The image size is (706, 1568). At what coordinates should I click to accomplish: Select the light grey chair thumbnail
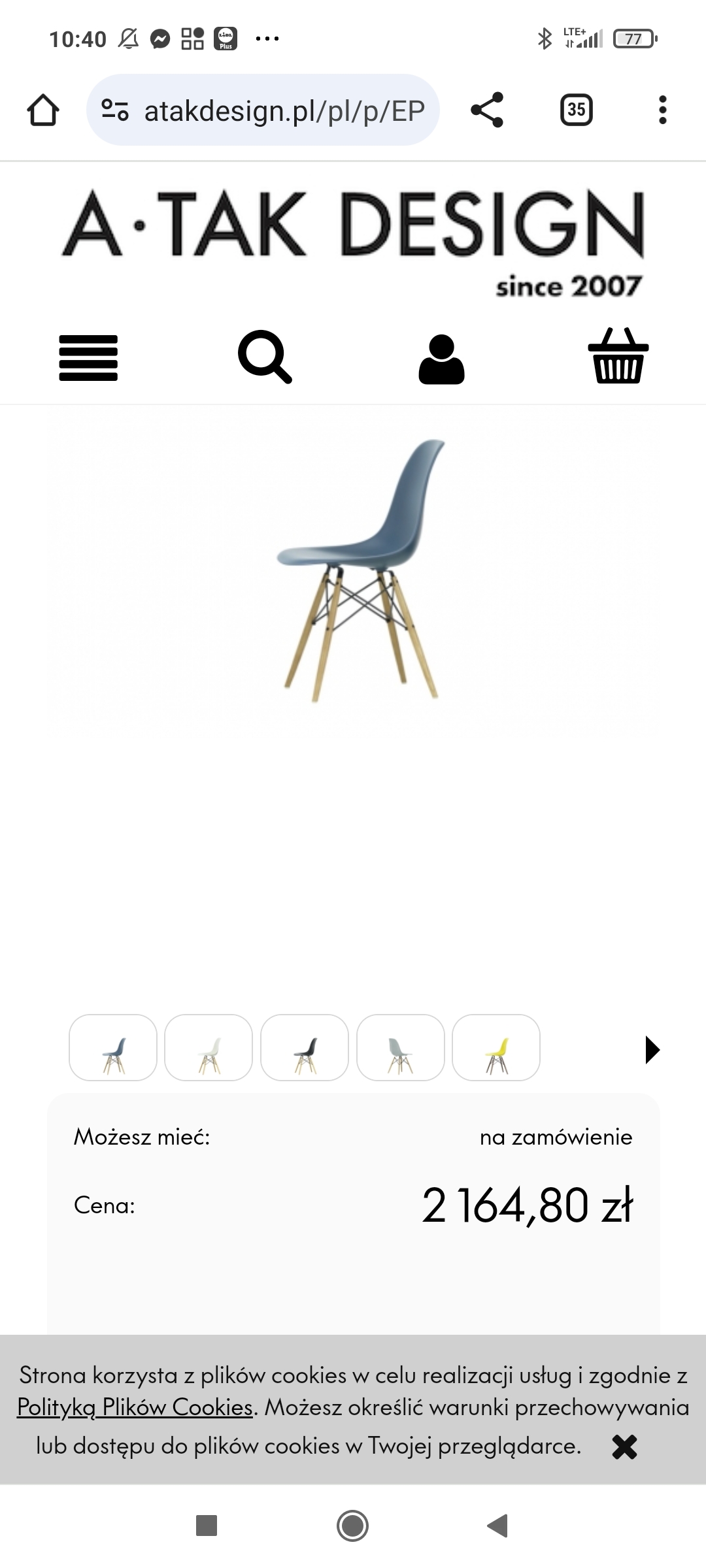[x=401, y=1047]
